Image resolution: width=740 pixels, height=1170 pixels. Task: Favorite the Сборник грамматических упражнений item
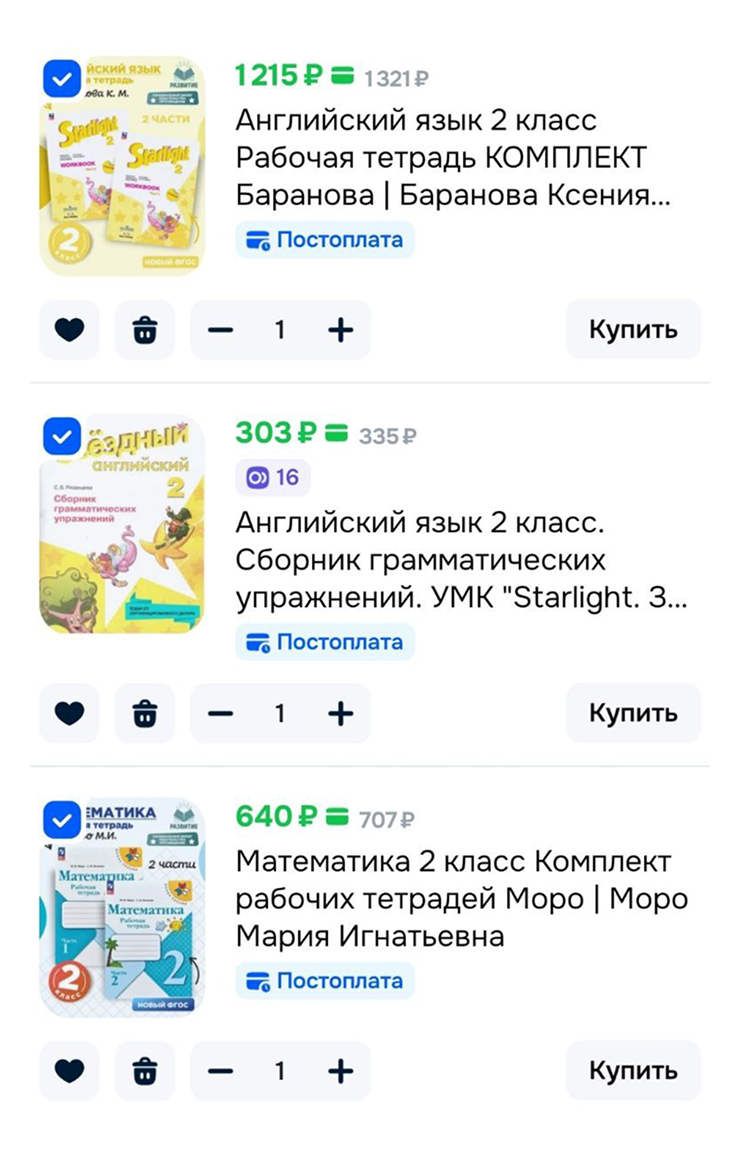(x=69, y=713)
